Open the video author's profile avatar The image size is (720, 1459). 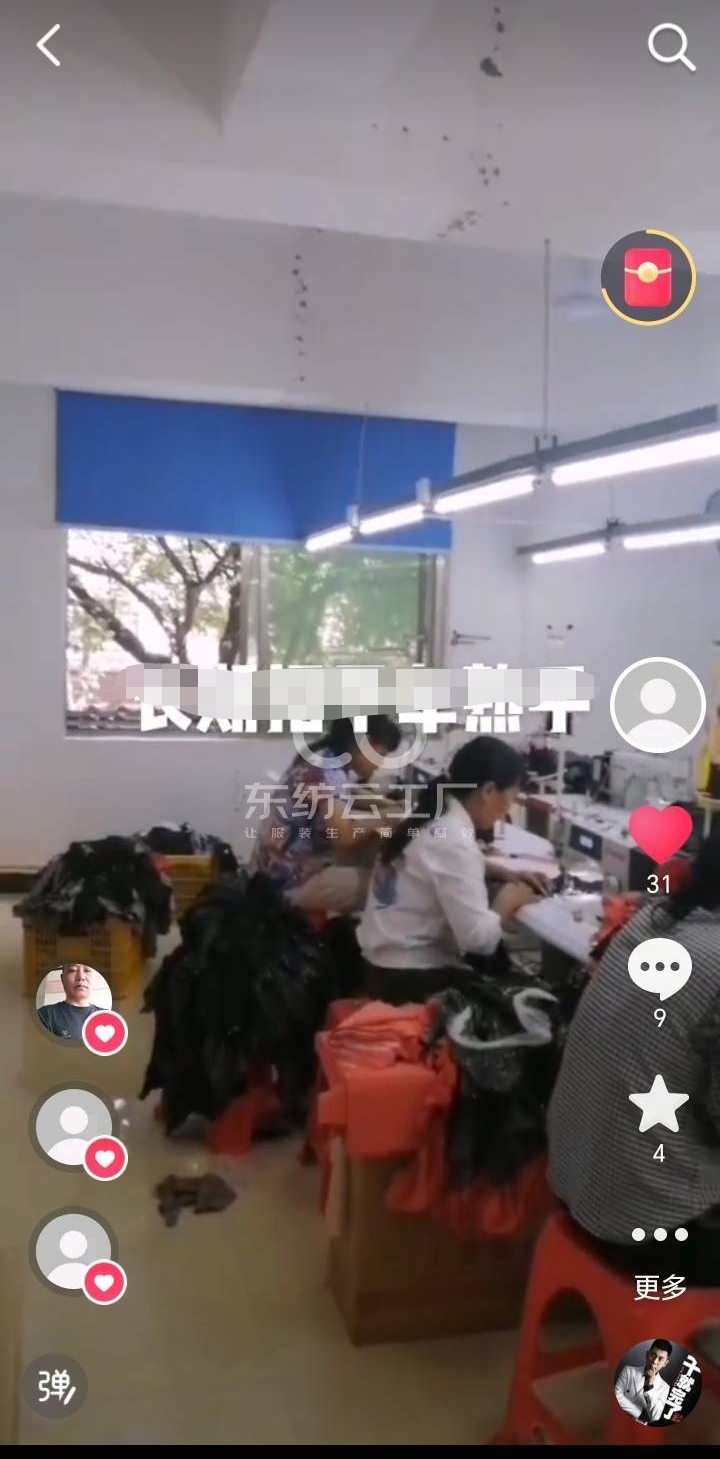tap(658, 705)
